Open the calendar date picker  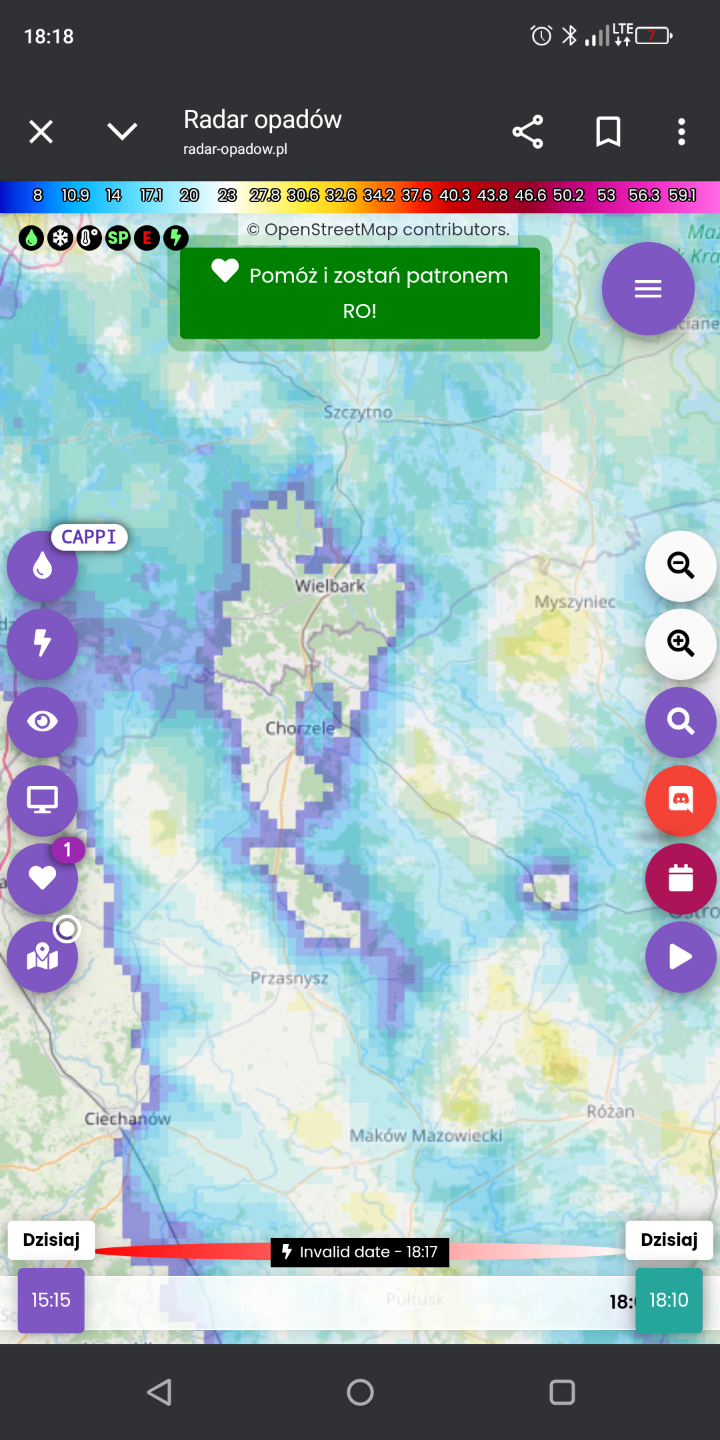(x=681, y=878)
